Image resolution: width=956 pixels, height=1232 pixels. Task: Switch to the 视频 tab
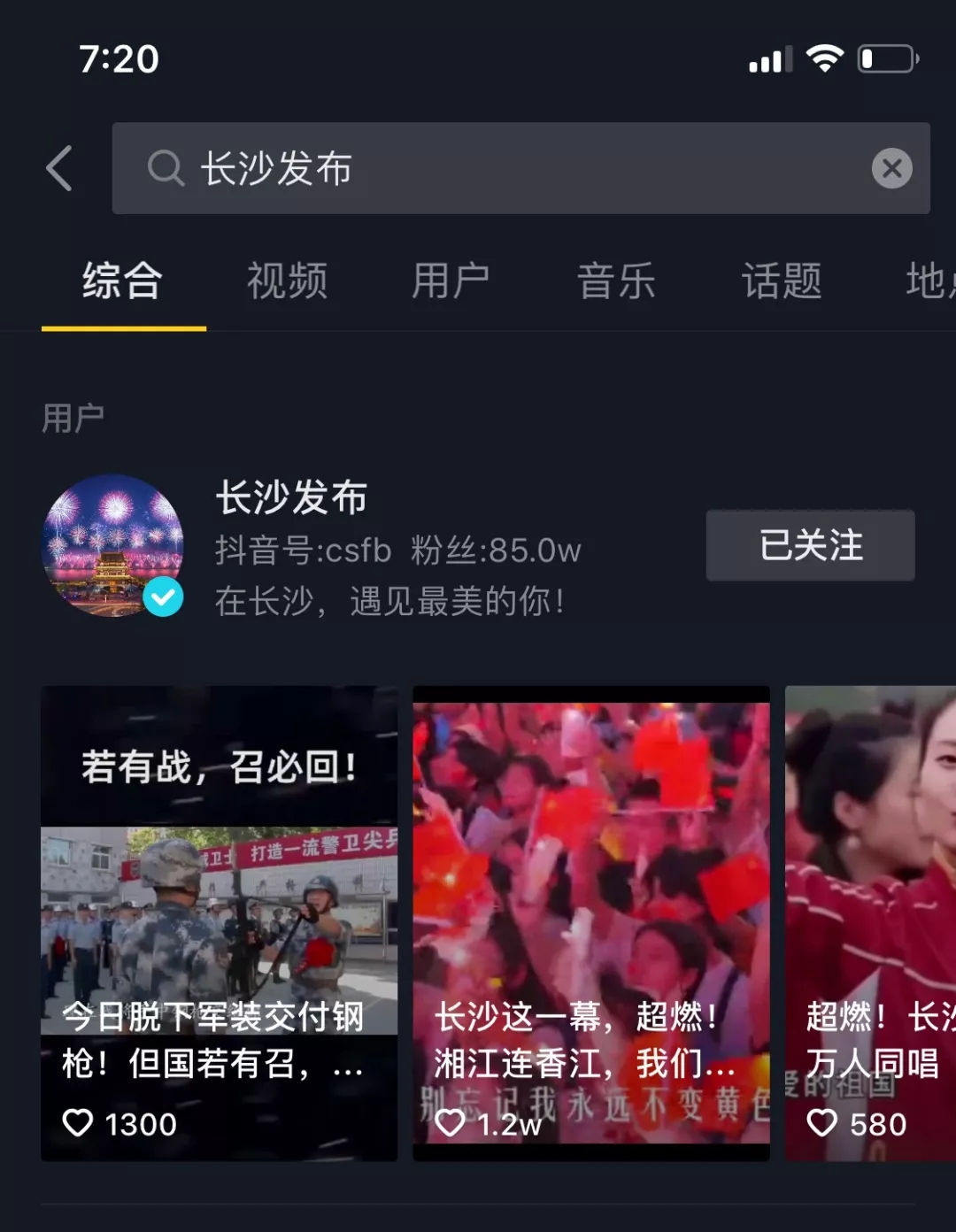pyautogui.click(x=287, y=282)
